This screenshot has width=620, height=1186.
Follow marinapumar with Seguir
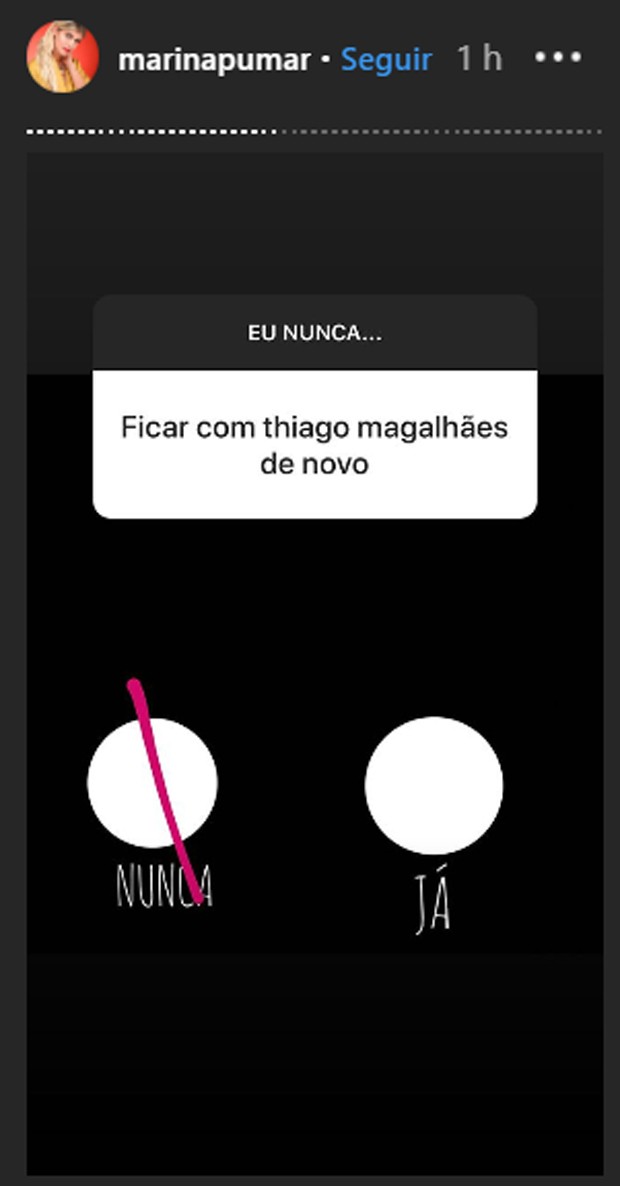coord(386,60)
